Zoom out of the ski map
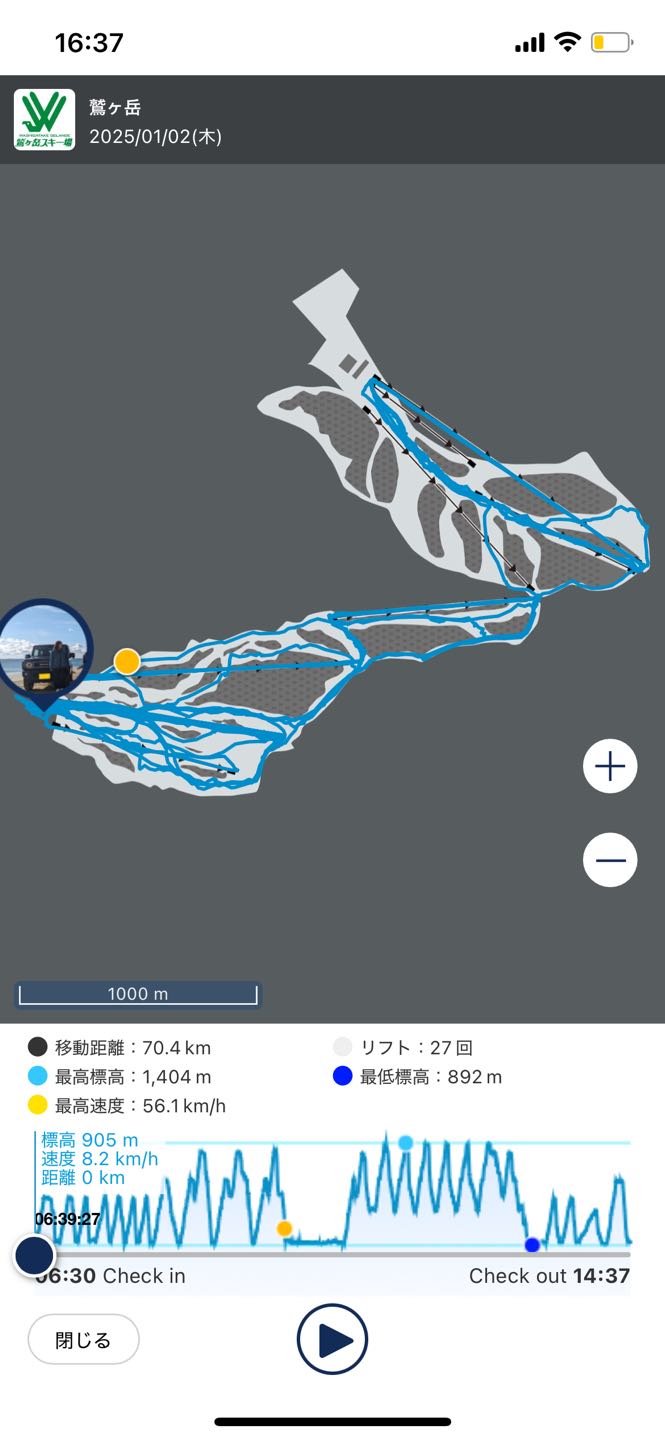 (610, 860)
